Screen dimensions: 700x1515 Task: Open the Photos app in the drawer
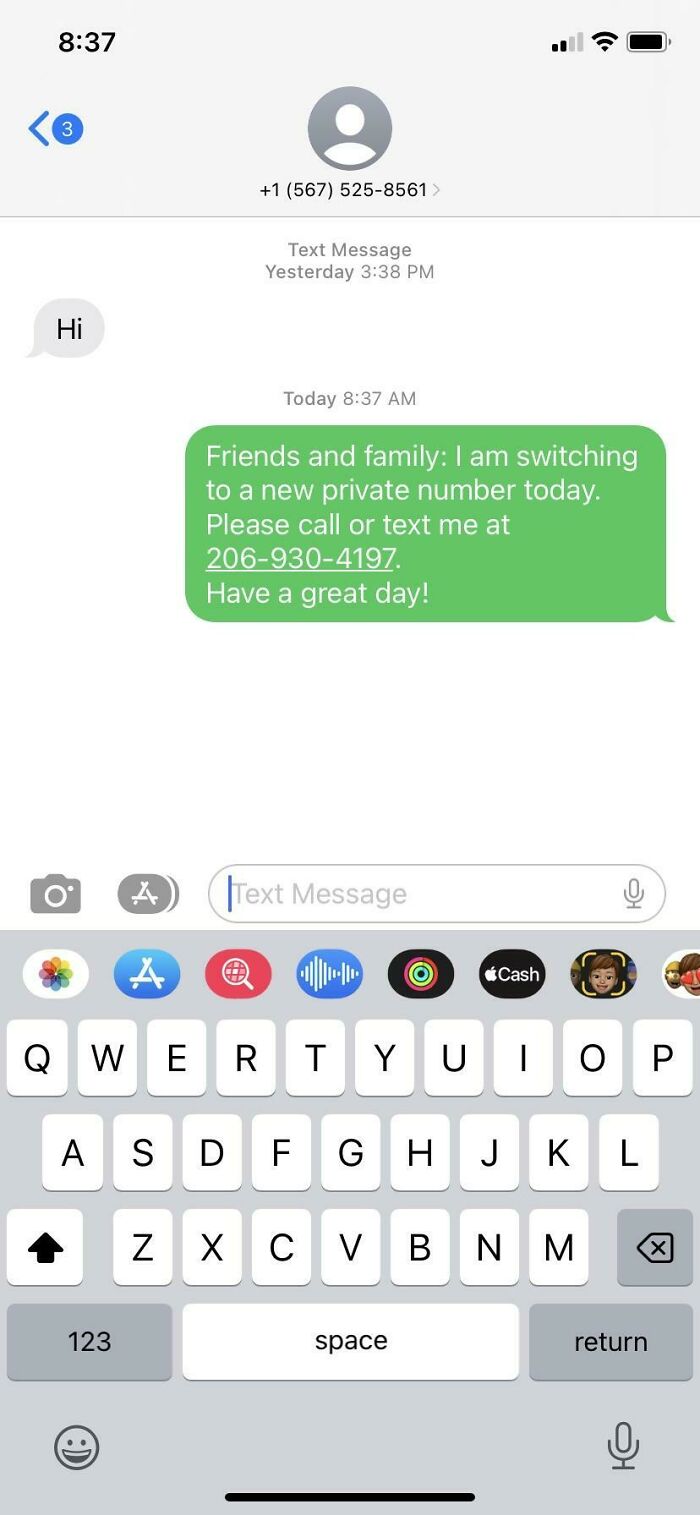(55, 974)
